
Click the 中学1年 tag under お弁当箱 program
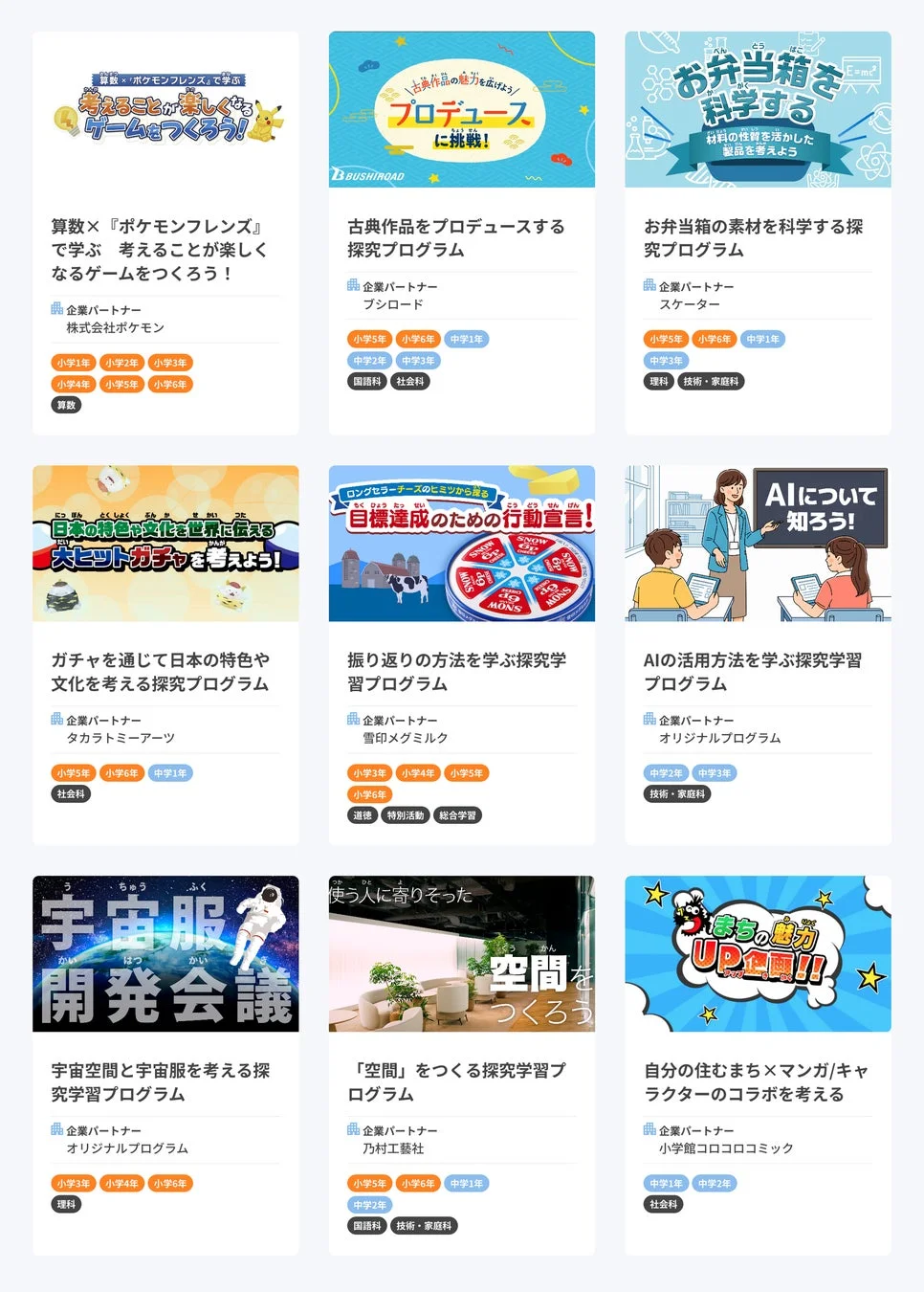pos(762,339)
